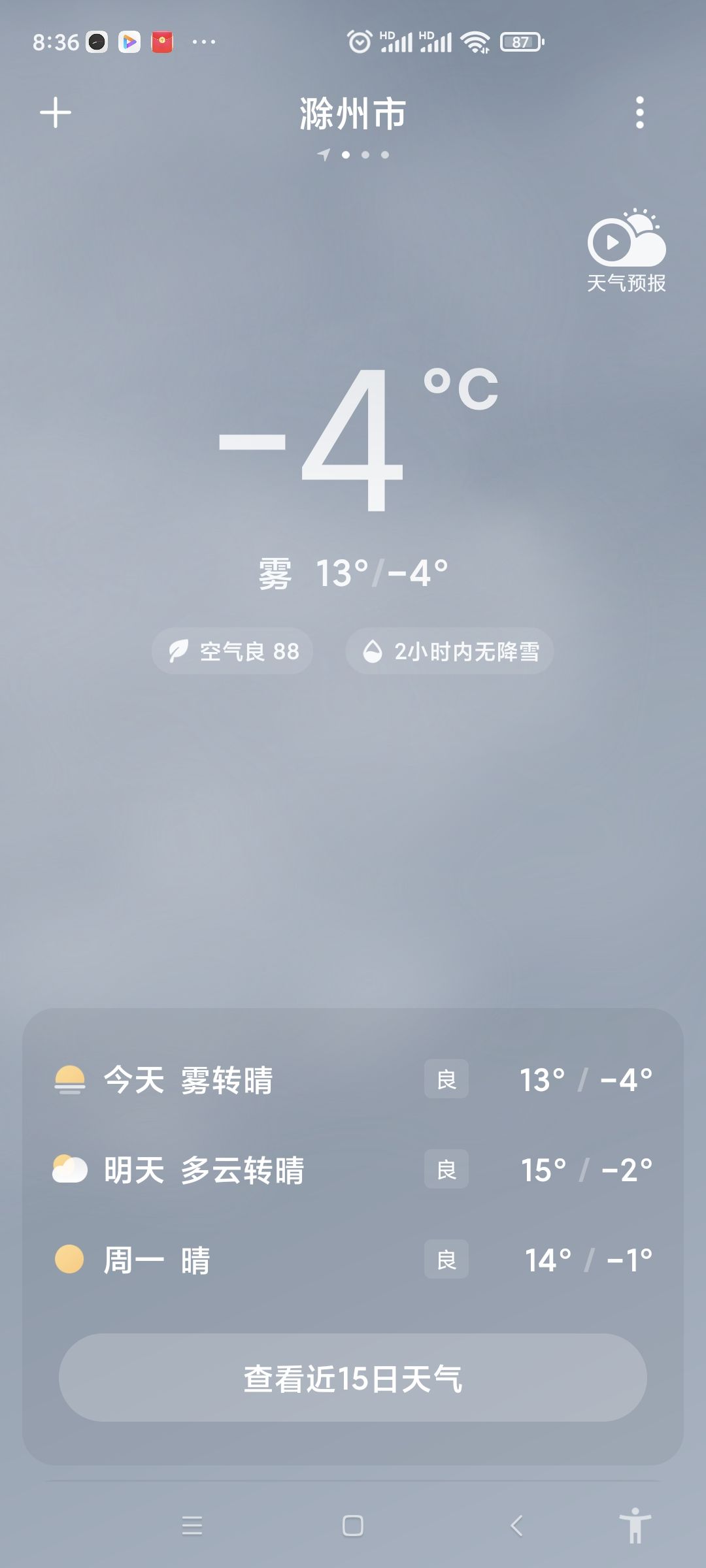This screenshot has height=1568, width=706.
Task: Tap 查看近15日天气 to view 15-day forecast
Action: [x=353, y=1378]
